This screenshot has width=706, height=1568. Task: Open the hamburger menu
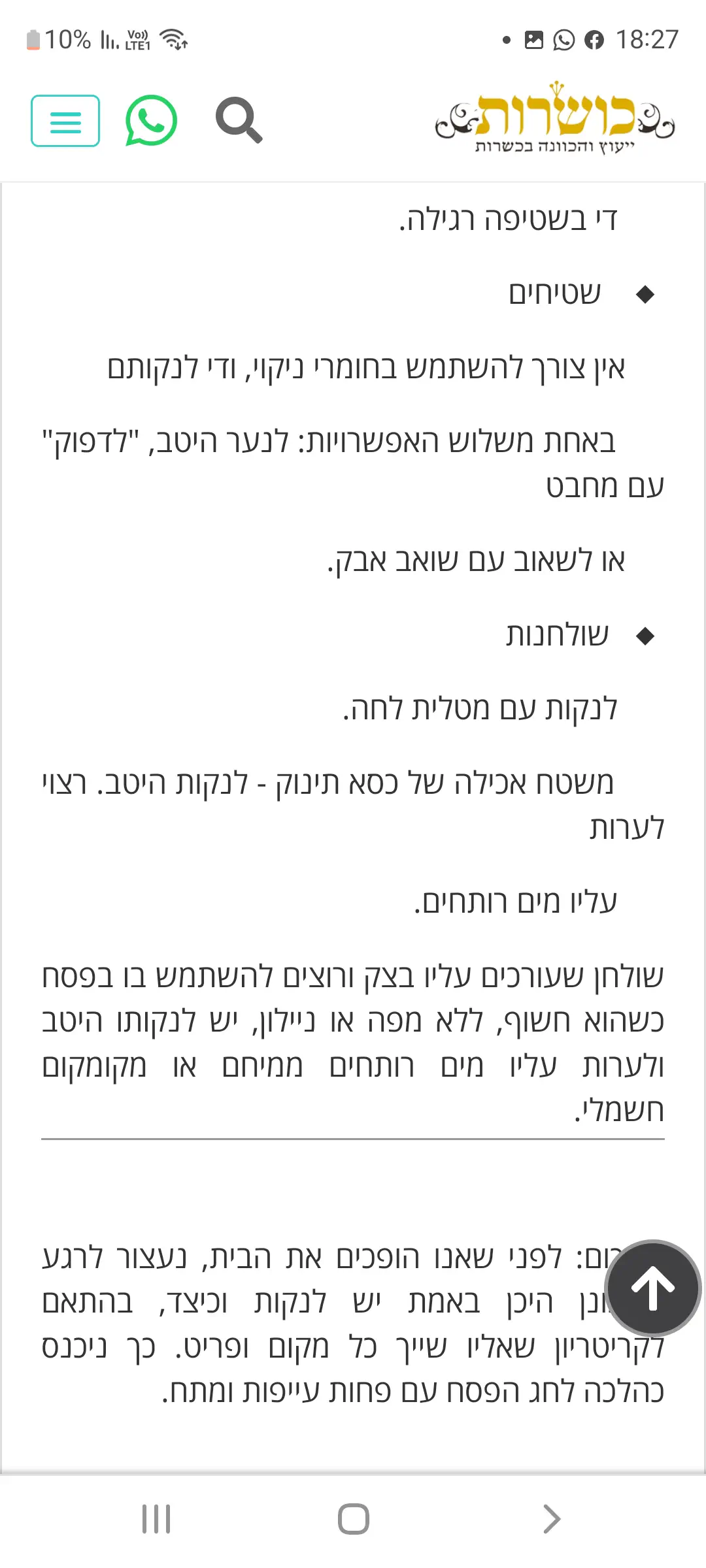pyautogui.click(x=65, y=121)
